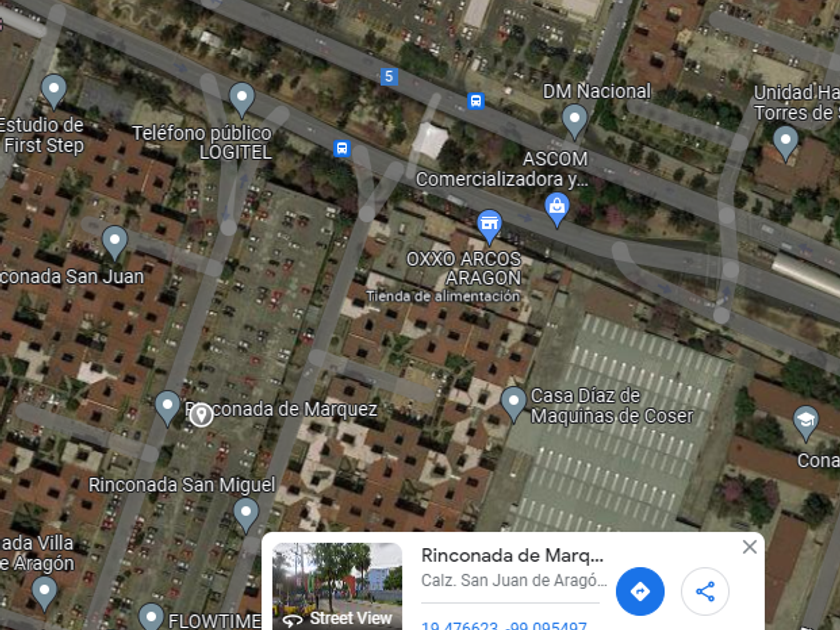Tap the Teléfono público LOGITEL pin
The width and height of the screenshot is (840, 630).
pyautogui.click(x=242, y=99)
